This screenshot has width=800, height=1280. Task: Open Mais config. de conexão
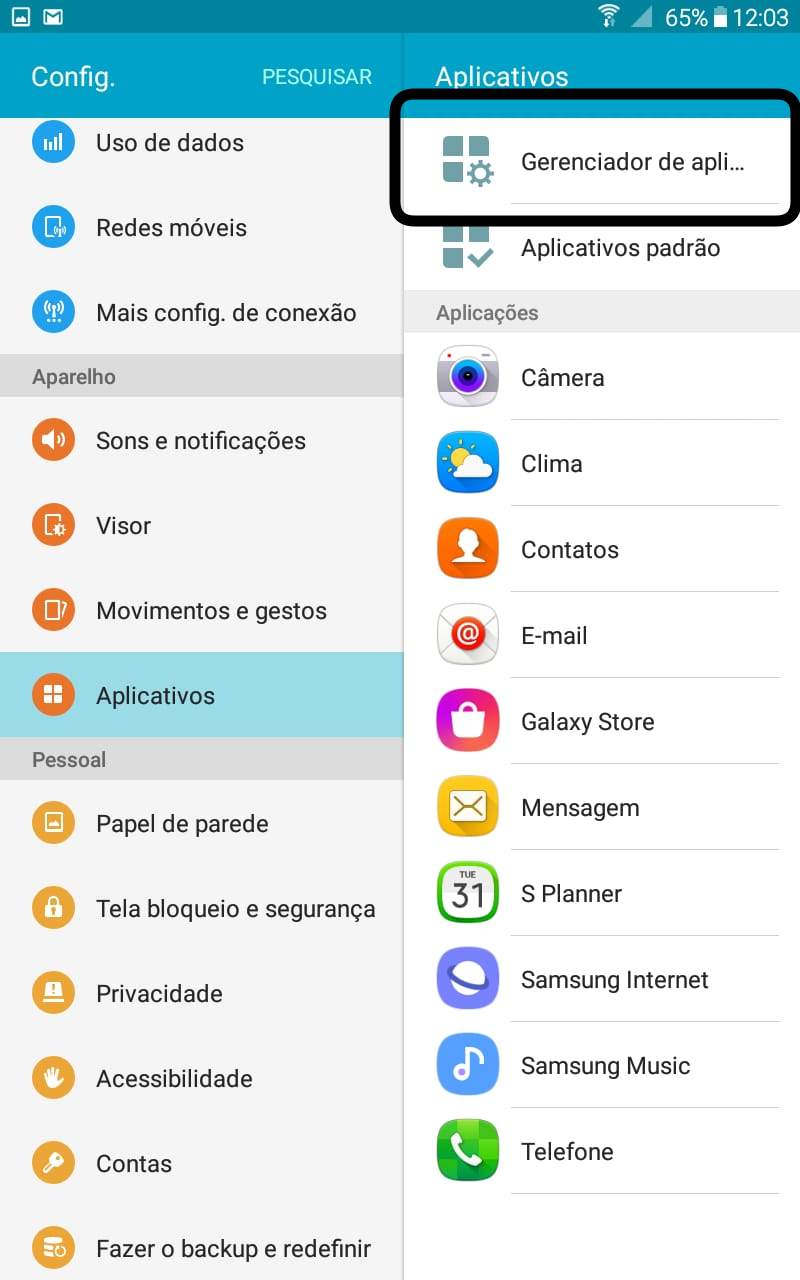tap(226, 313)
